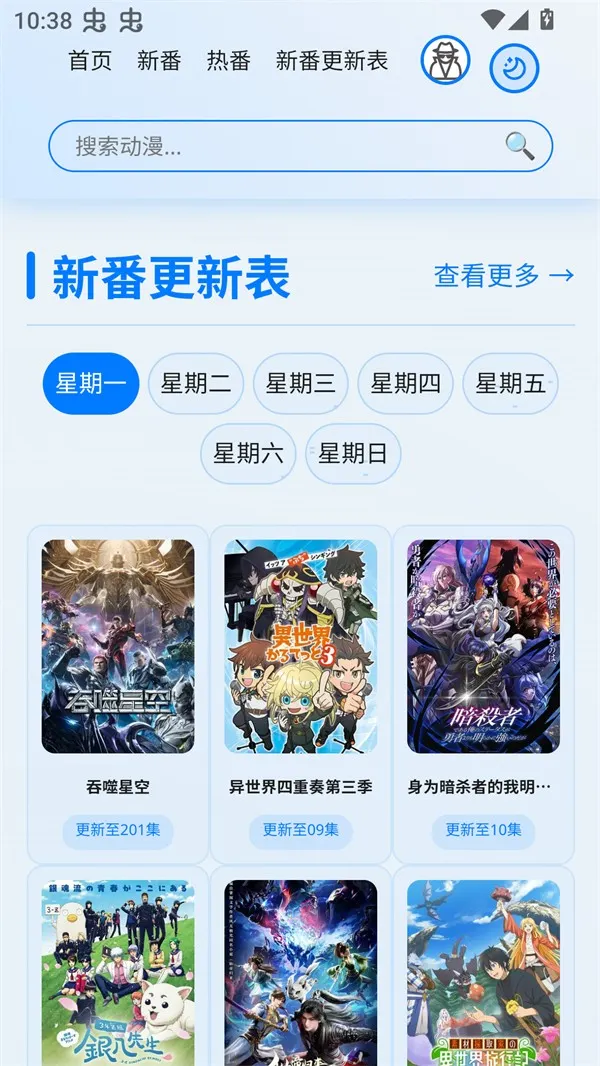The width and height of the screenshot is (600, 1066).
Task: Switch to the 新番 tab
Action: [x=159, y=60]
